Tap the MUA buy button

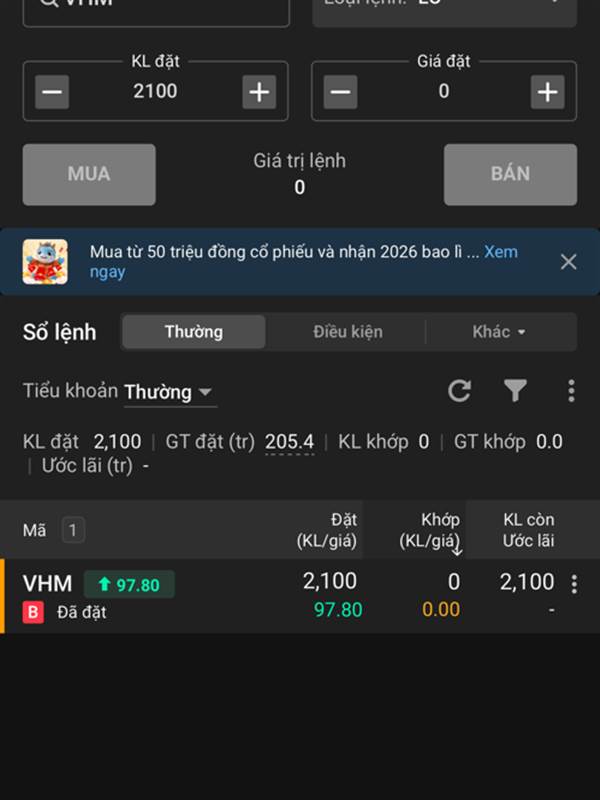(x=89, y=174)
